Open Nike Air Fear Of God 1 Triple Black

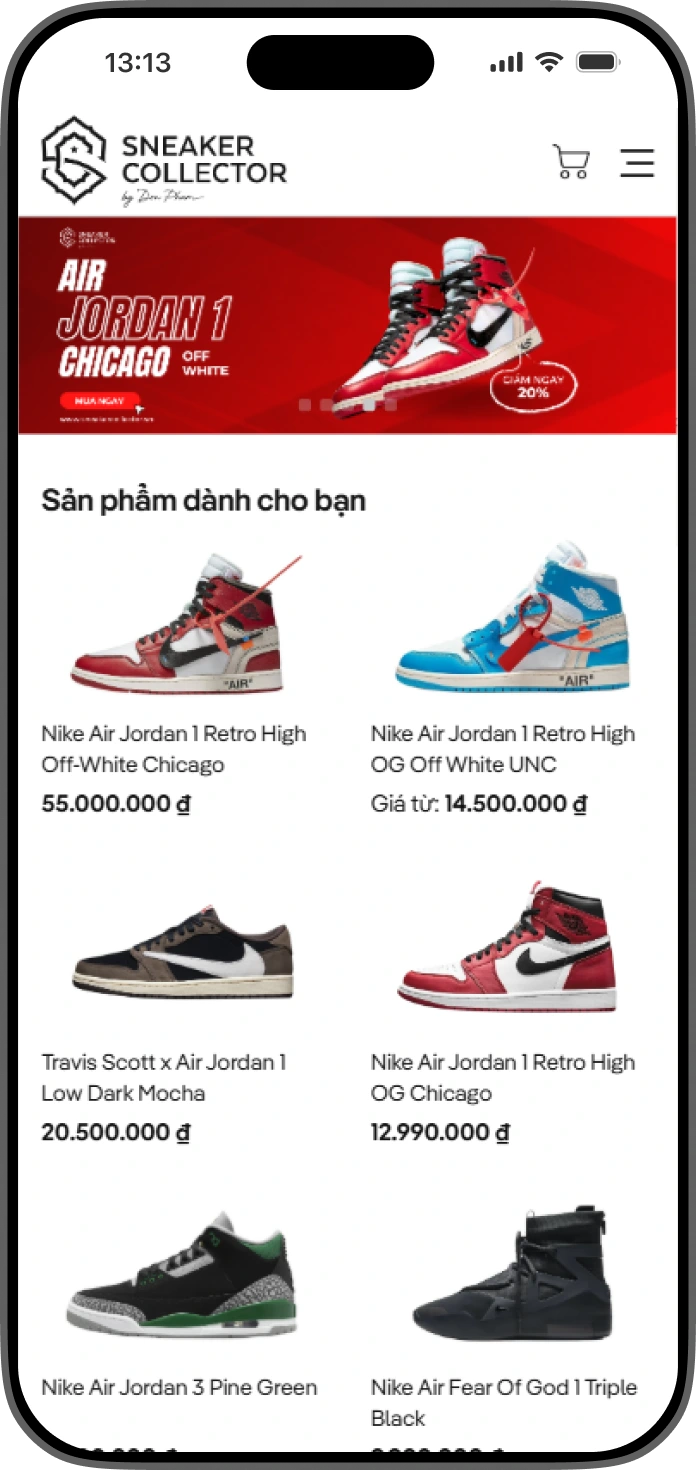(511, 1280)
